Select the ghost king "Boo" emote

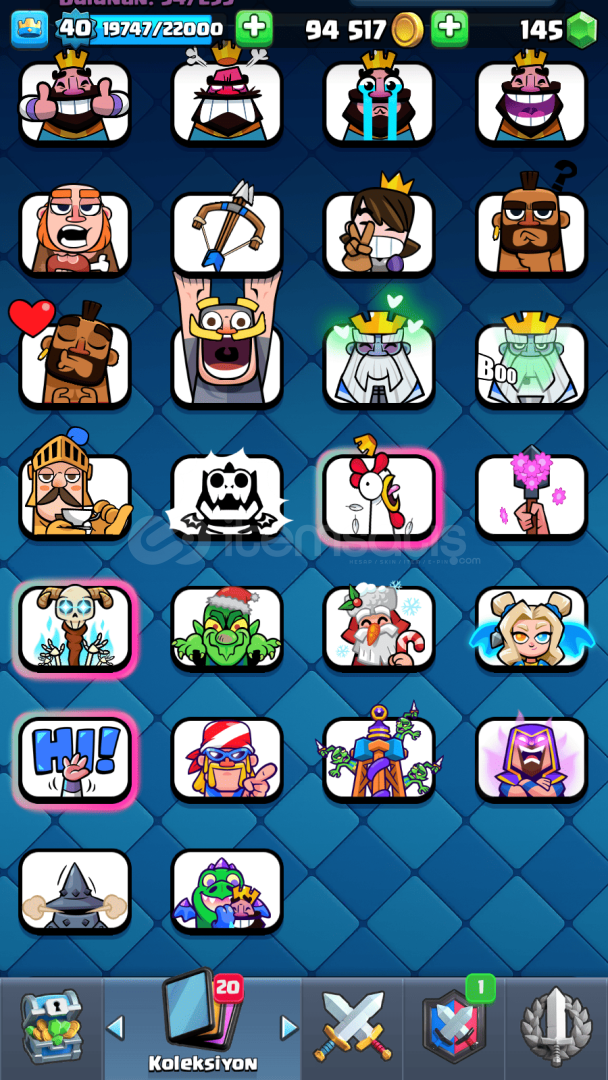point(531,364)
